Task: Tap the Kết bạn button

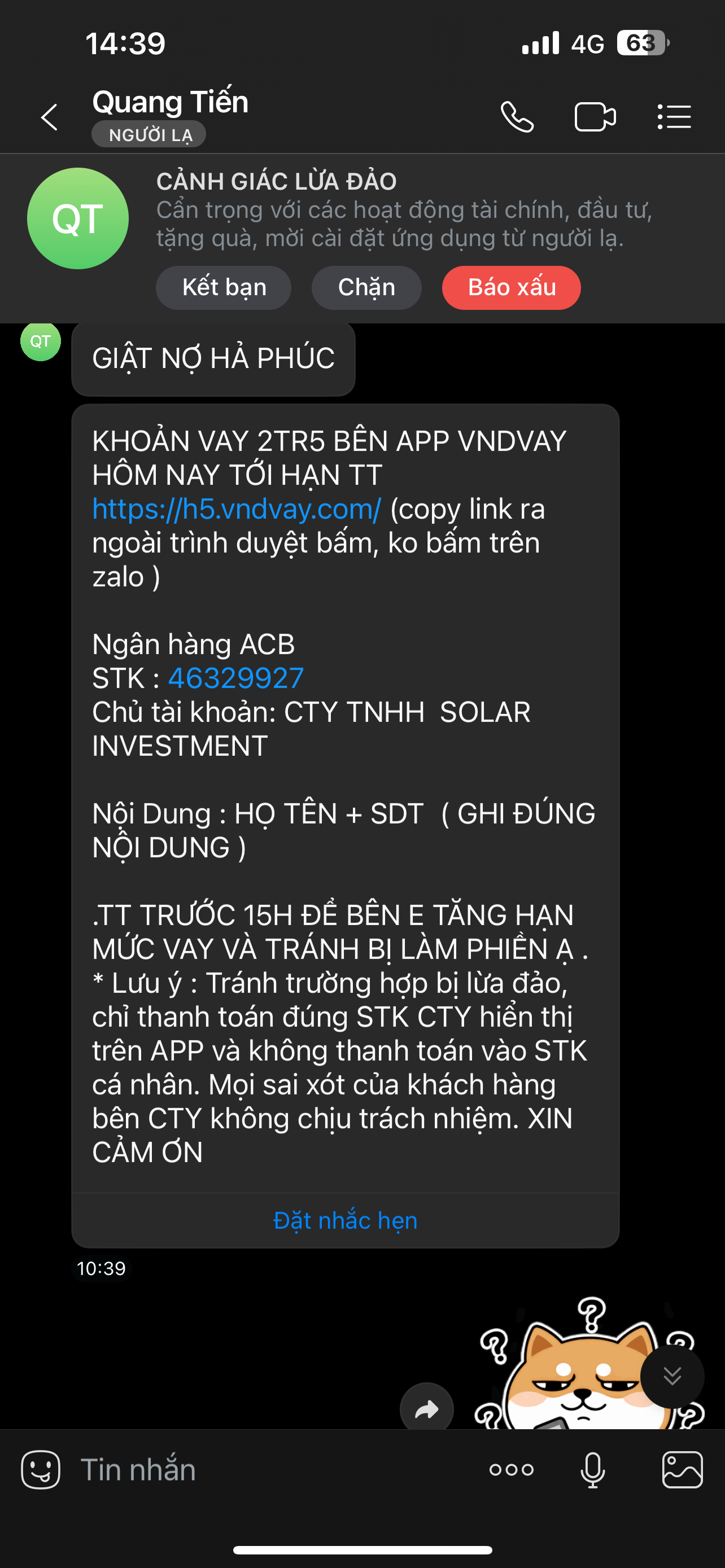Action: (224, 287)
